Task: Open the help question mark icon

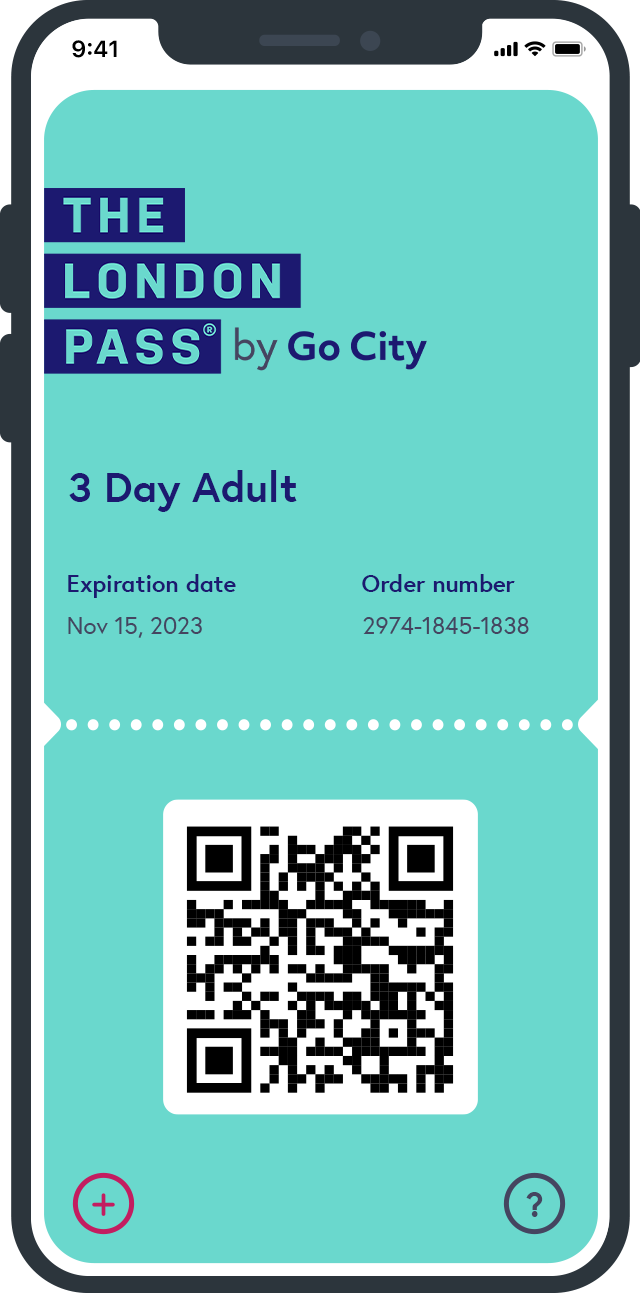Action: point(534,1203)
